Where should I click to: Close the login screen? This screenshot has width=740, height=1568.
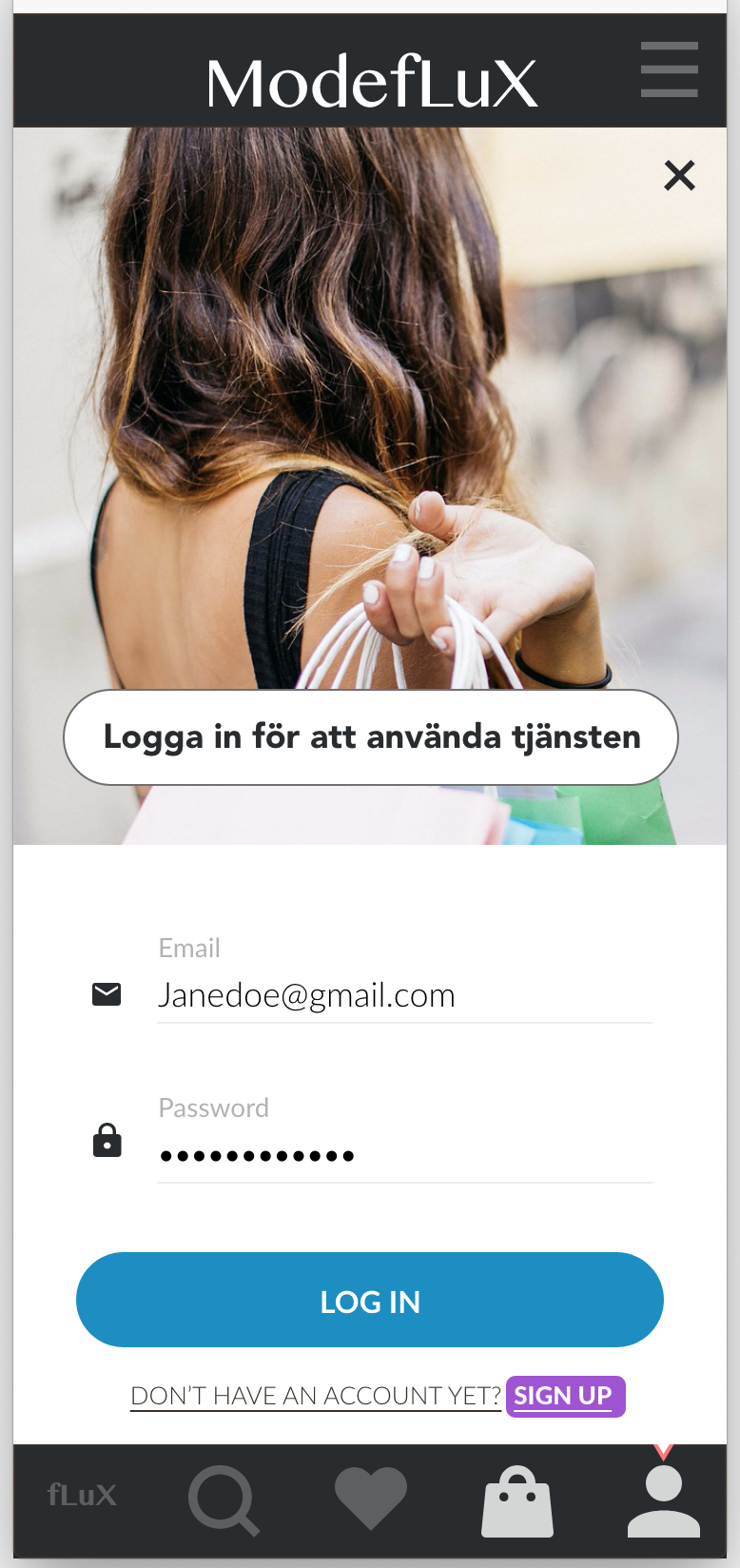(x=679, y=175)
